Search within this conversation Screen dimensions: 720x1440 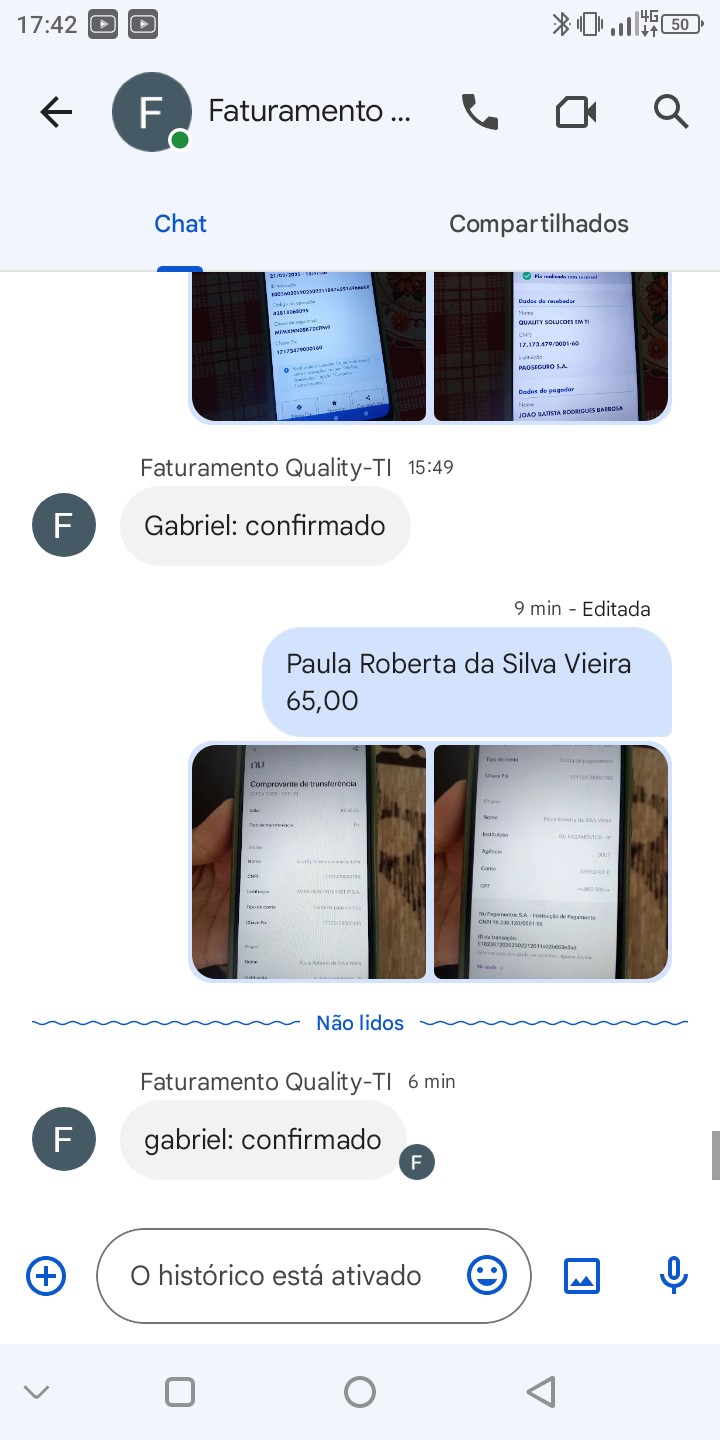671,112
